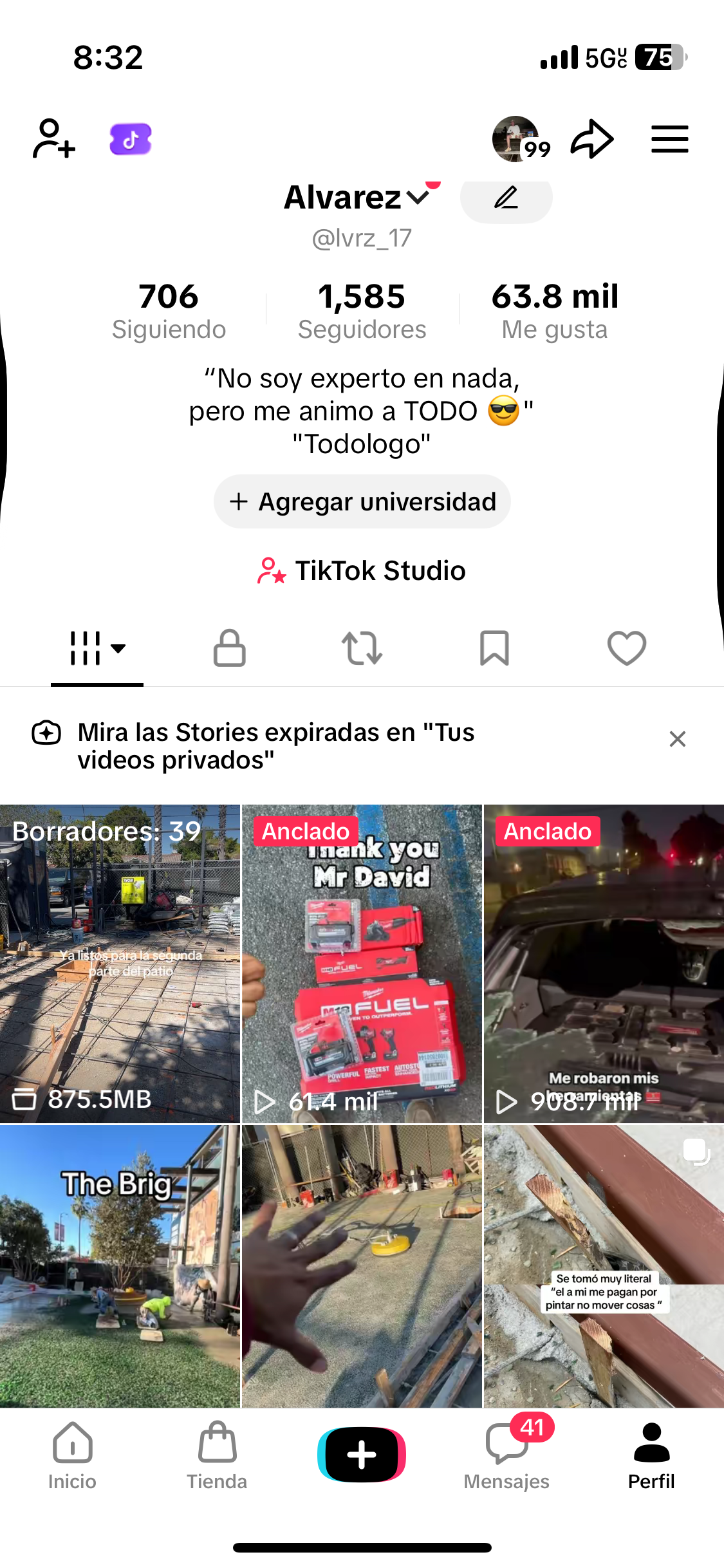The height and width of the screenshot is (1568, 724).
Task: Switch to the private videos lock tab
Action: (x=229, y=648)
